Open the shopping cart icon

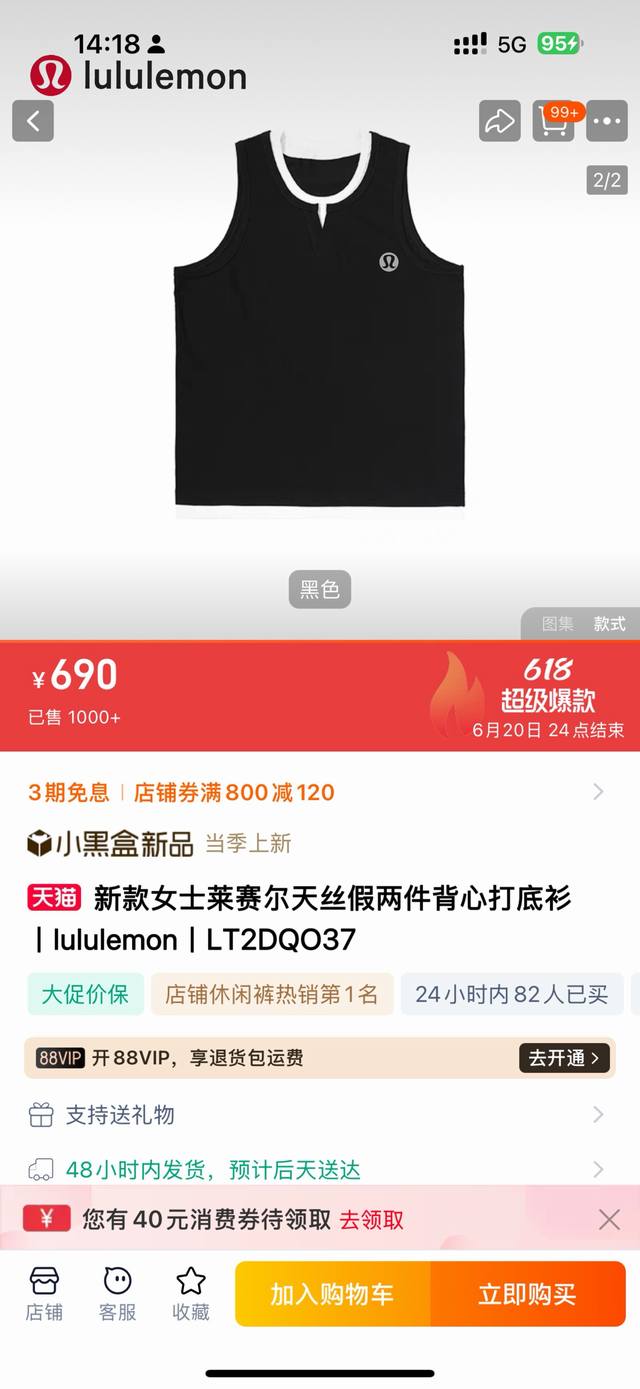click(553, 122)
